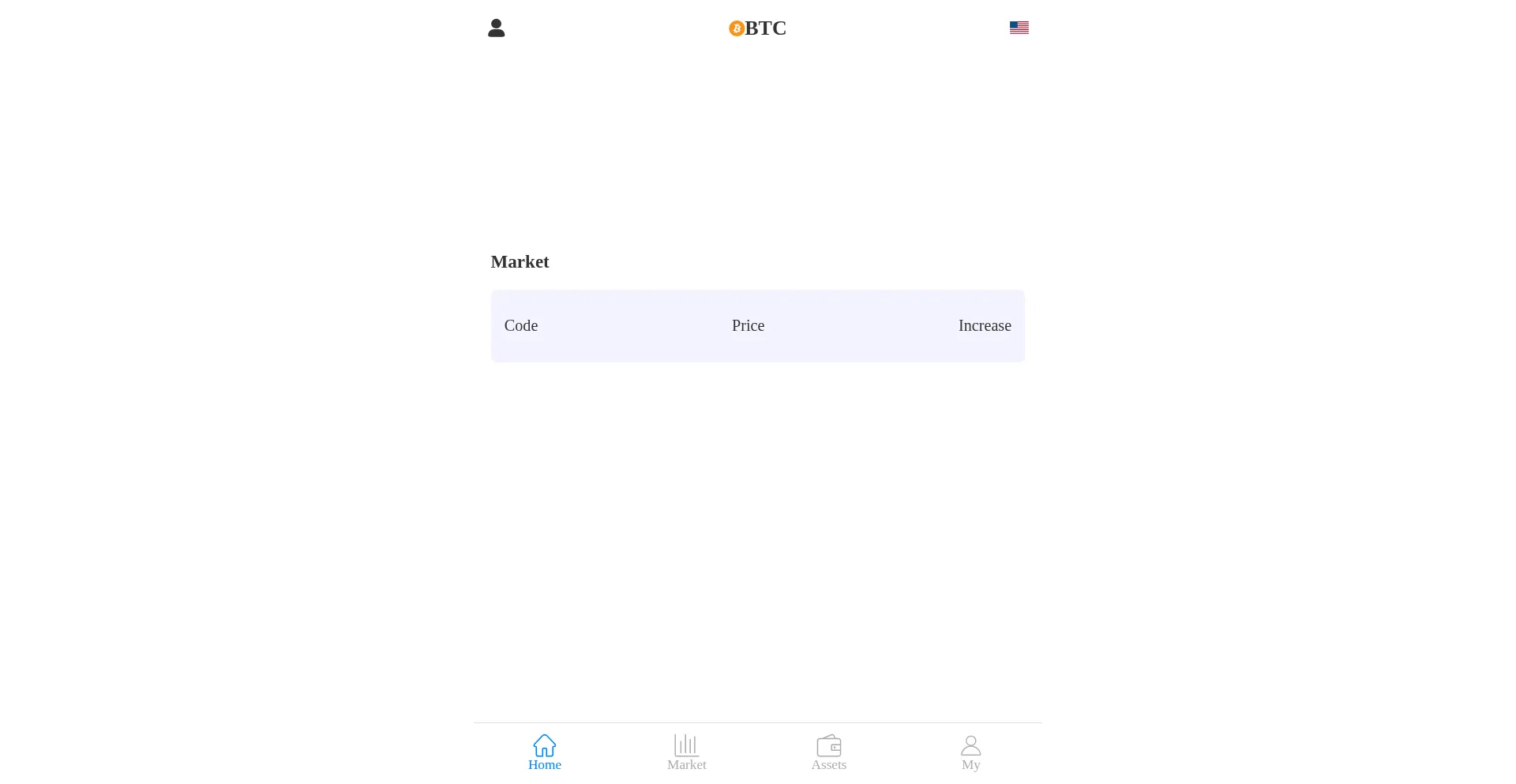Change language via the flag icon
This screenshot has height=784, width=1516.
(x=1019, y=28)
